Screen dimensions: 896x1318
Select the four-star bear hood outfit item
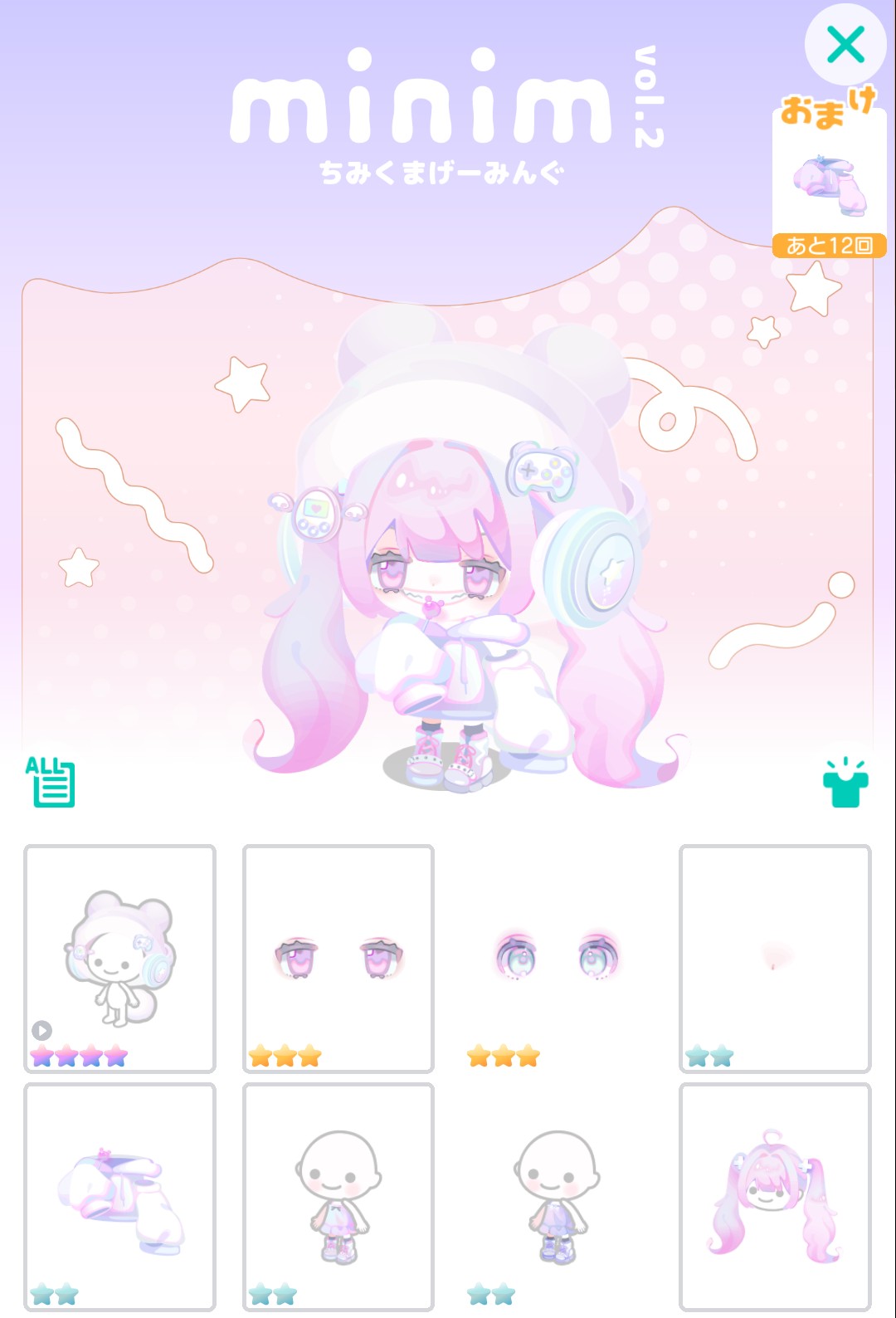[x=119, y=958]
